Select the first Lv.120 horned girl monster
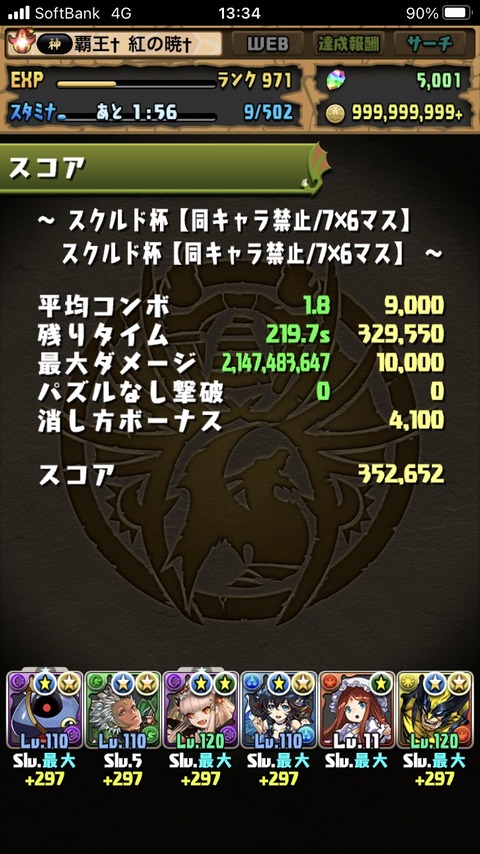480x854 pixels. click(200, 709)
